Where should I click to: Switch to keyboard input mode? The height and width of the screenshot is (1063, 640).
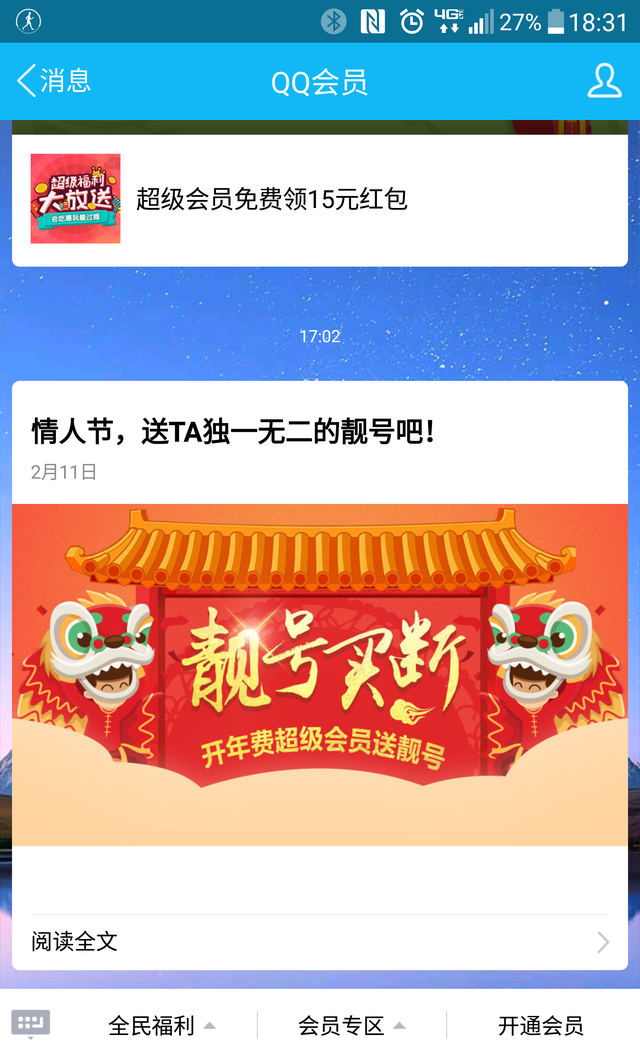31,1023
